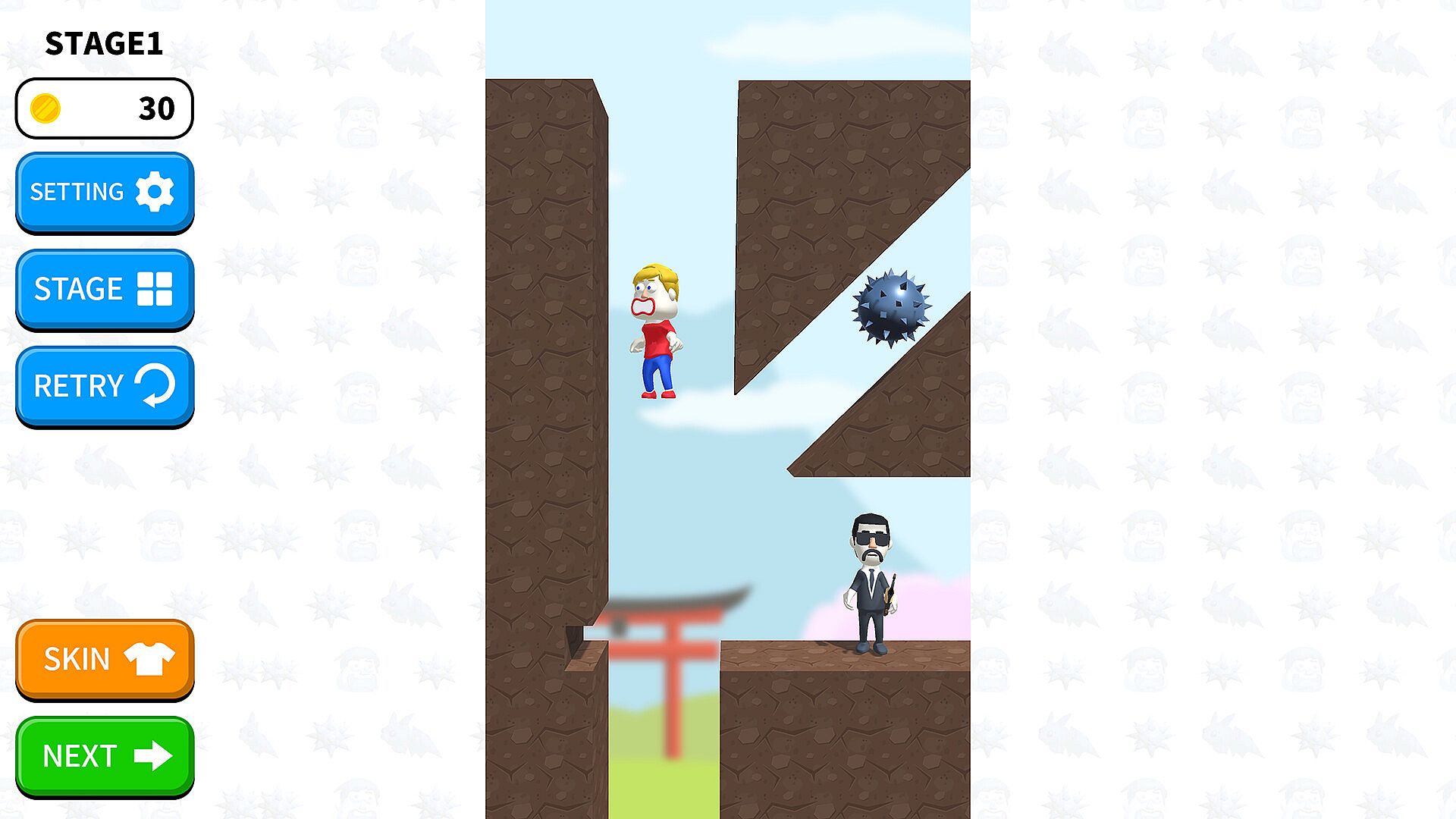Go to the Next stage

pyautogui.click(x=105, y=755)
